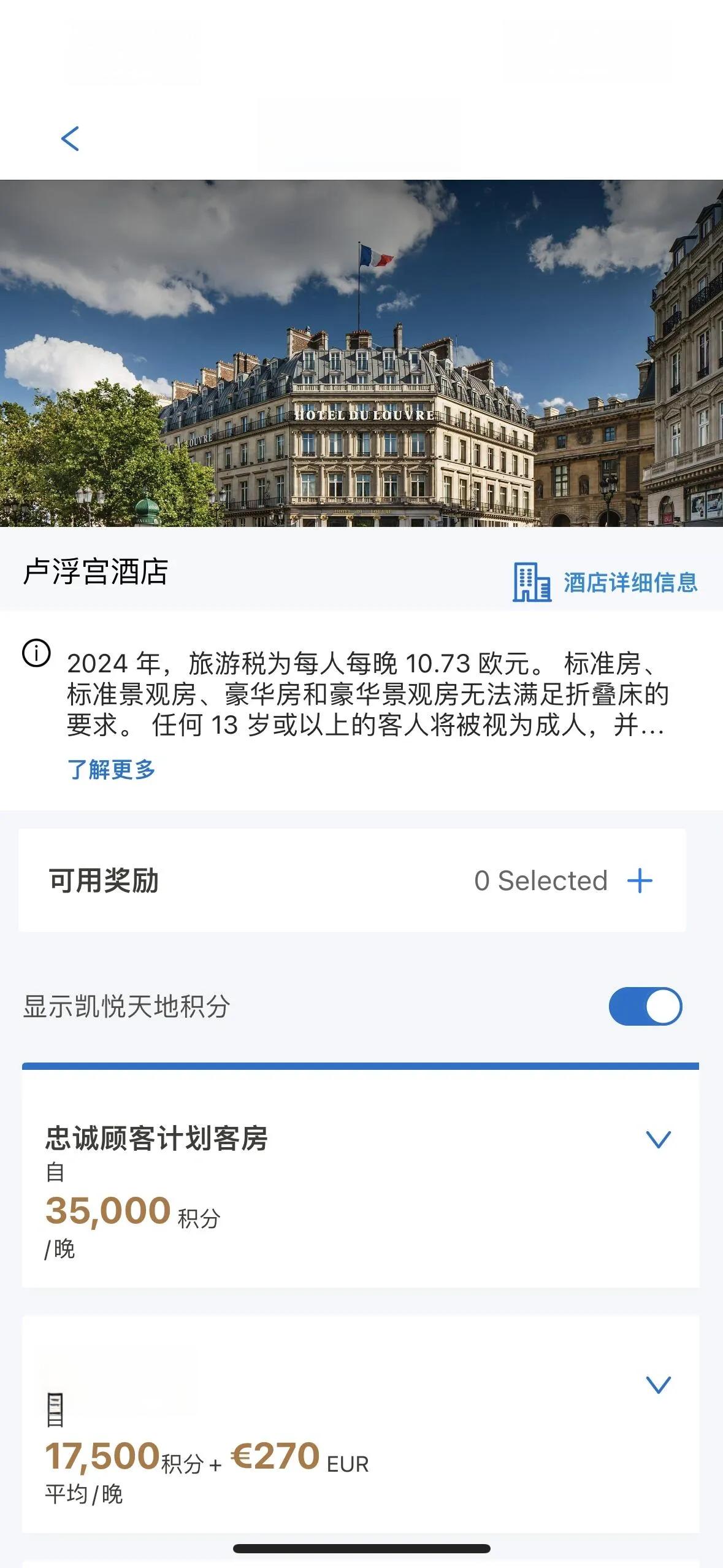This screenshot has height=1568, width=723.
Task: Add an award with the plus icon
Action: coord(640,881)
